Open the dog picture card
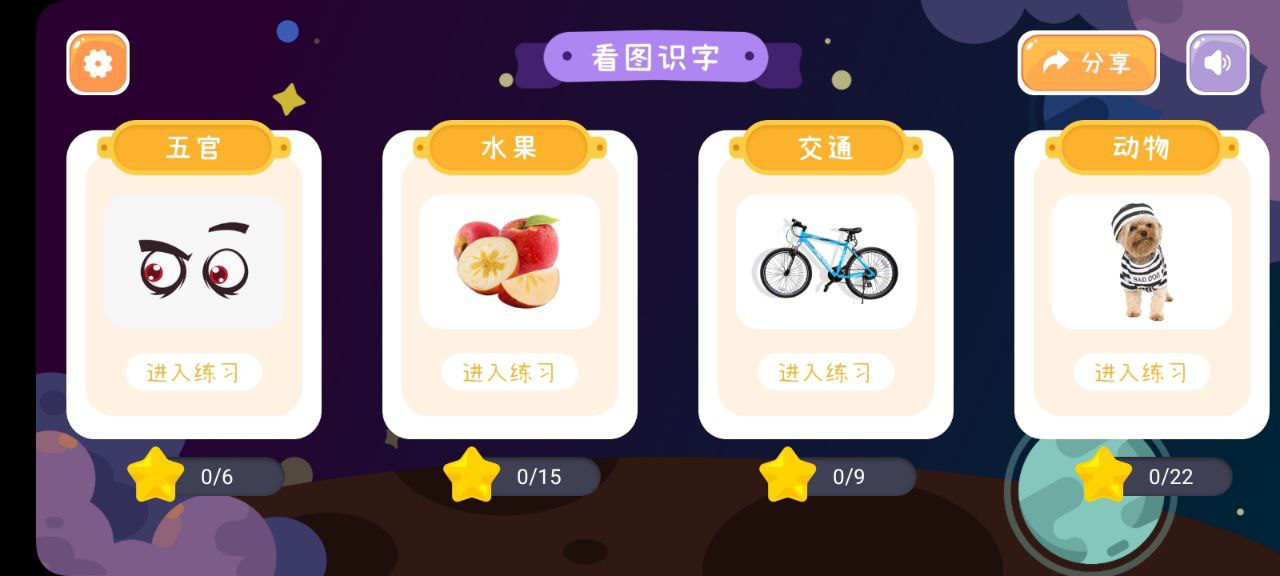 click(1142, 262)
